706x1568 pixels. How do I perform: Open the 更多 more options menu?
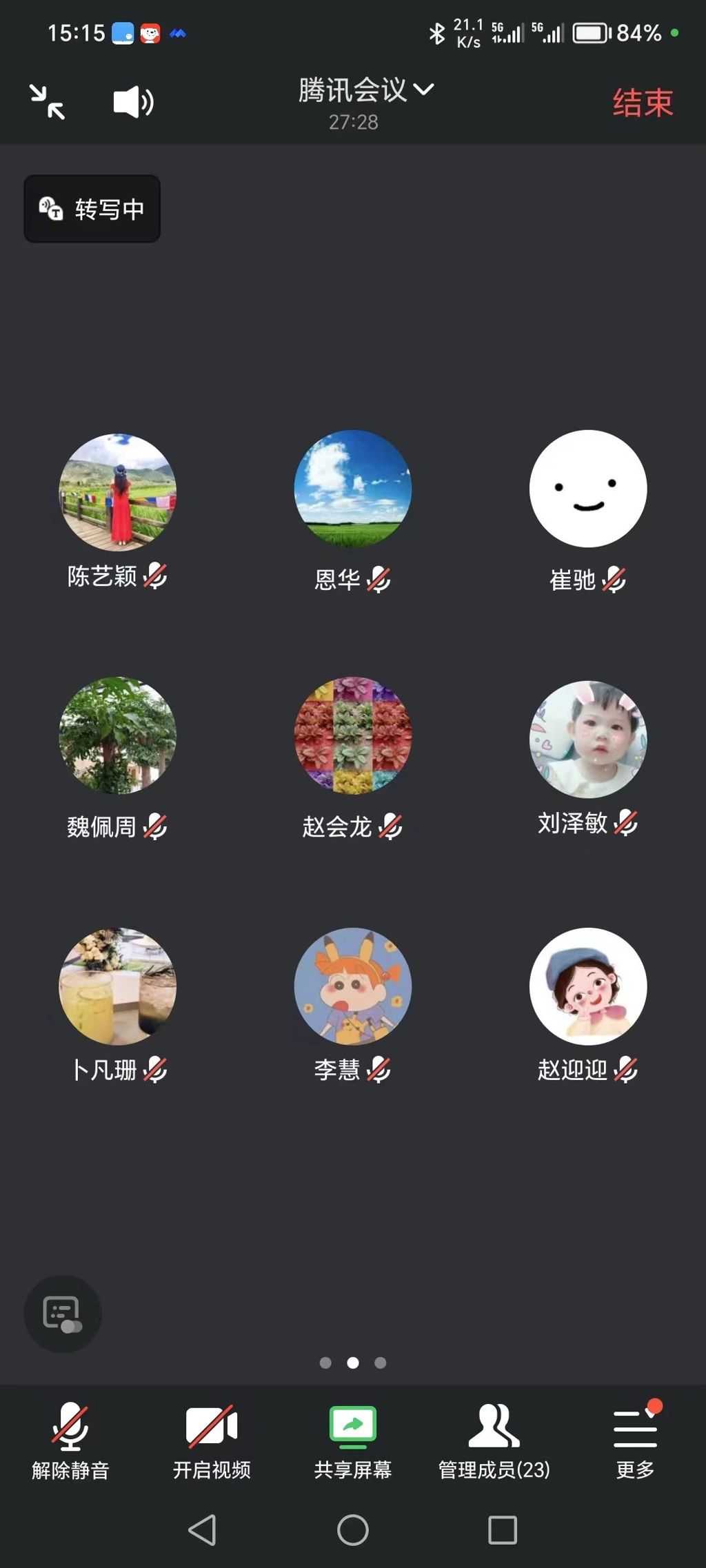pos(635,1439)
